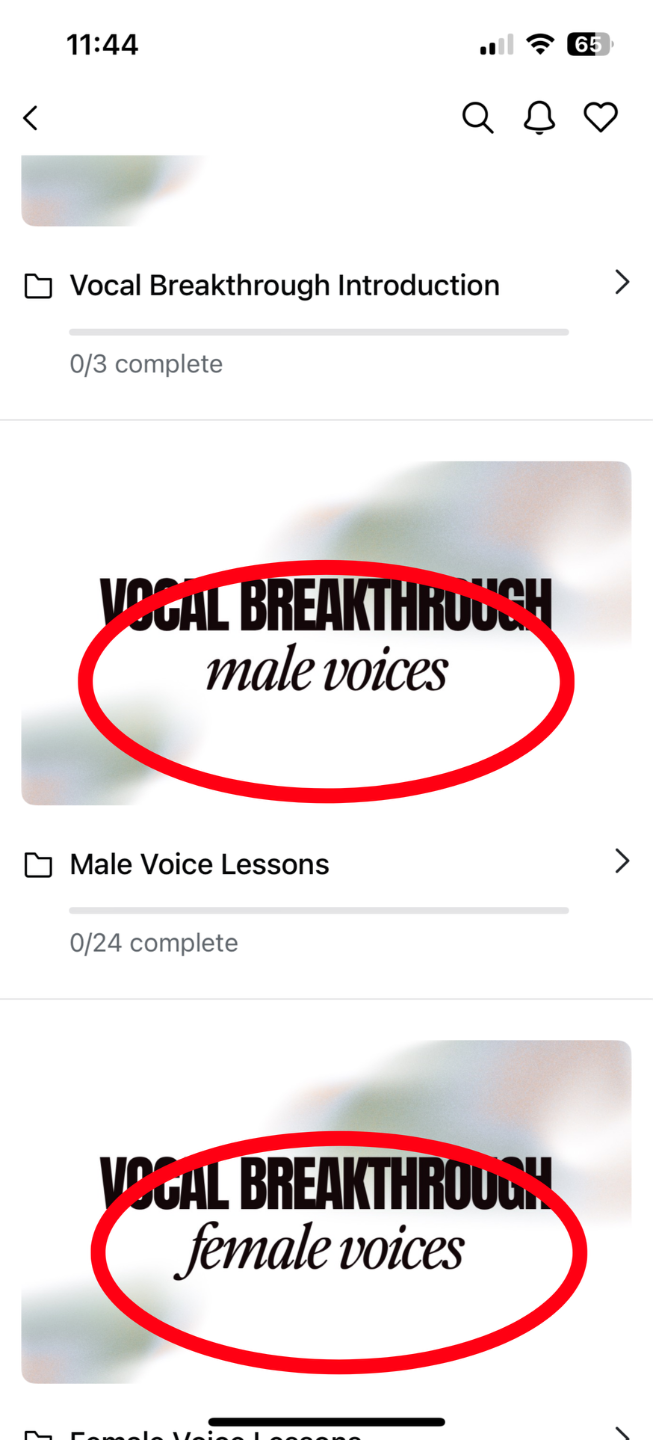Go back using the back arrow
This screenshot has height=1440, width=653.
pos(31,118)
